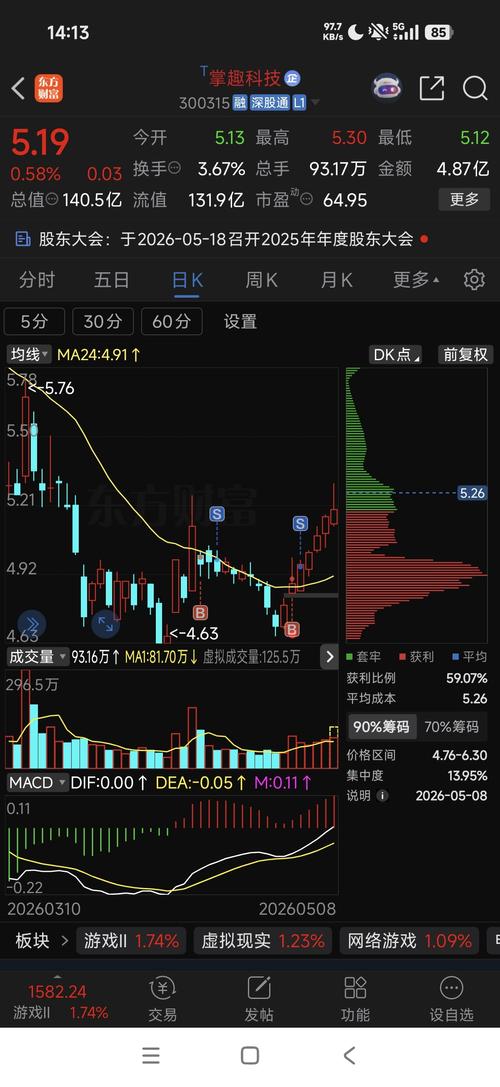500x1087 pixels.
Task: Open the 股东大会 announcement
Action: (x=222, y=239)
